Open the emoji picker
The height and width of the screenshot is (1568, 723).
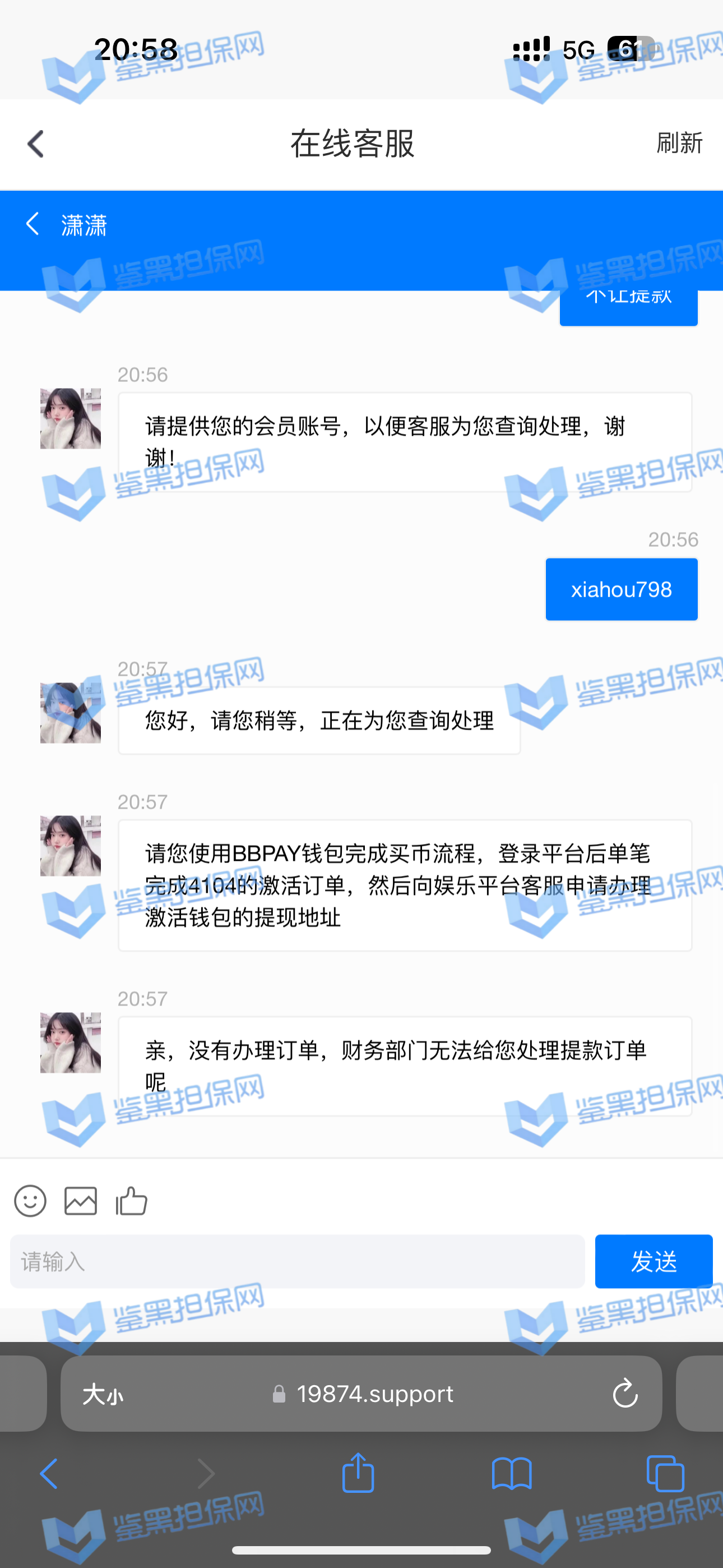pos(30,1201)
